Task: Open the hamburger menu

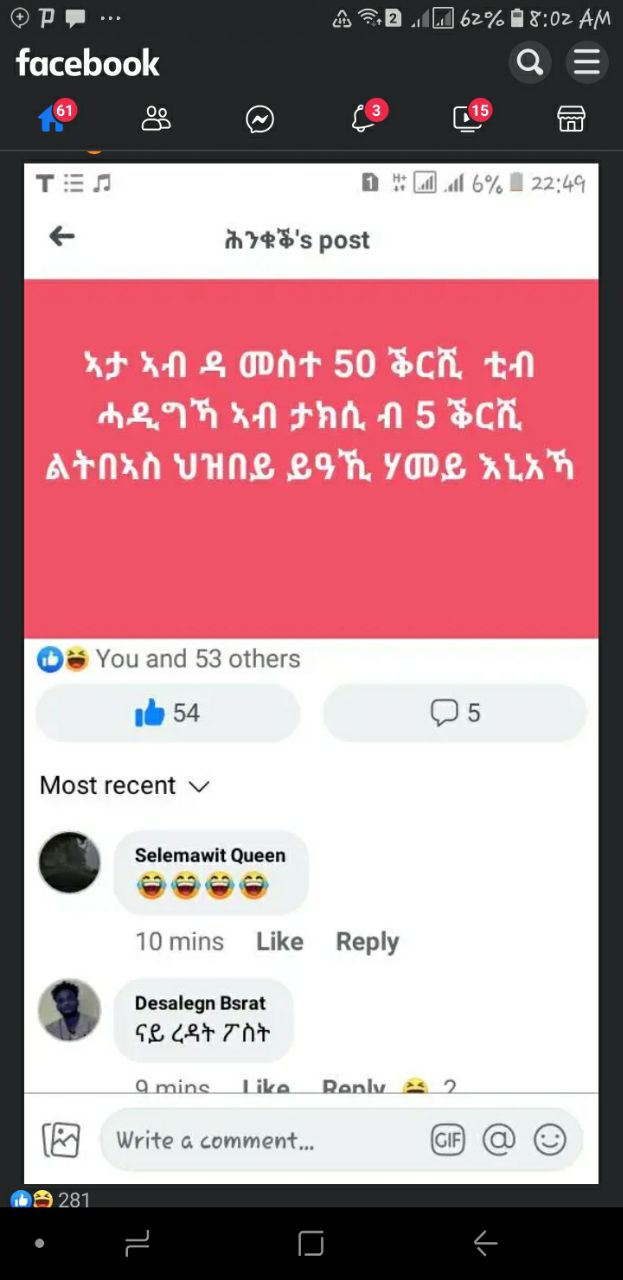Action: click(587, 63)
